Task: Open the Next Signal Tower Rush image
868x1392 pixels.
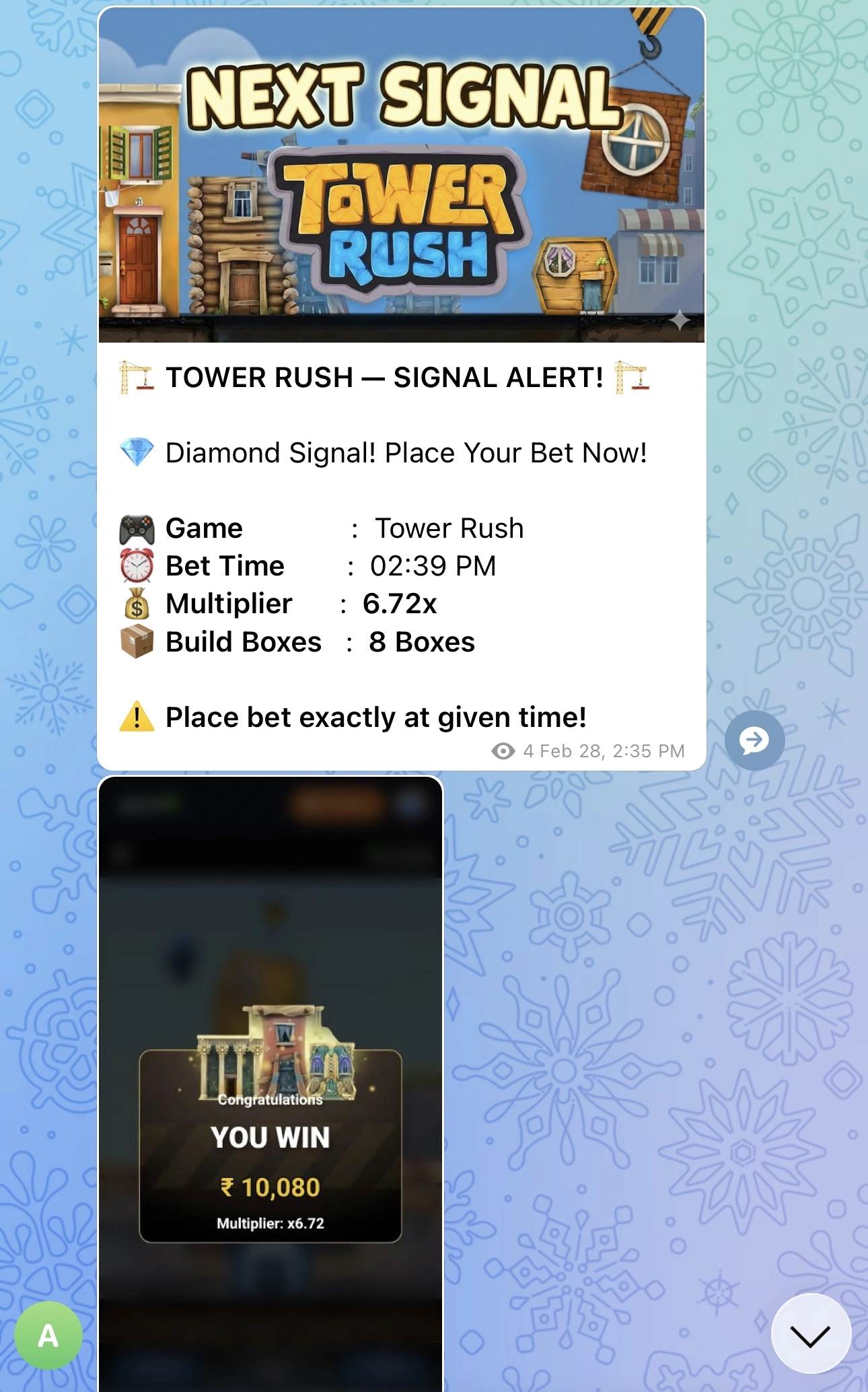Action: coord(402,175)
